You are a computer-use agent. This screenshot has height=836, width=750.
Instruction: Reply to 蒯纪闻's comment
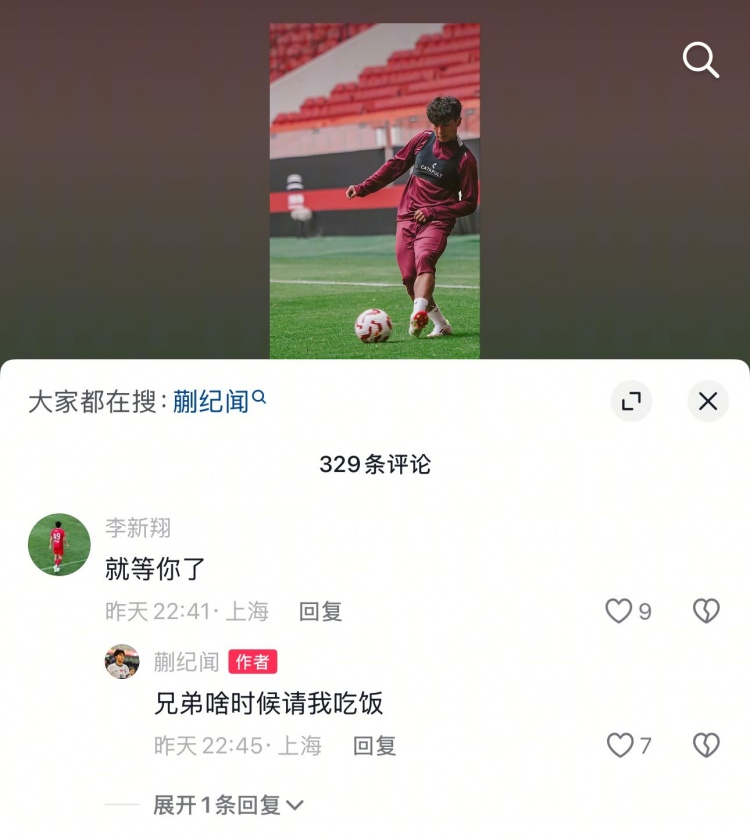(374, 745)
